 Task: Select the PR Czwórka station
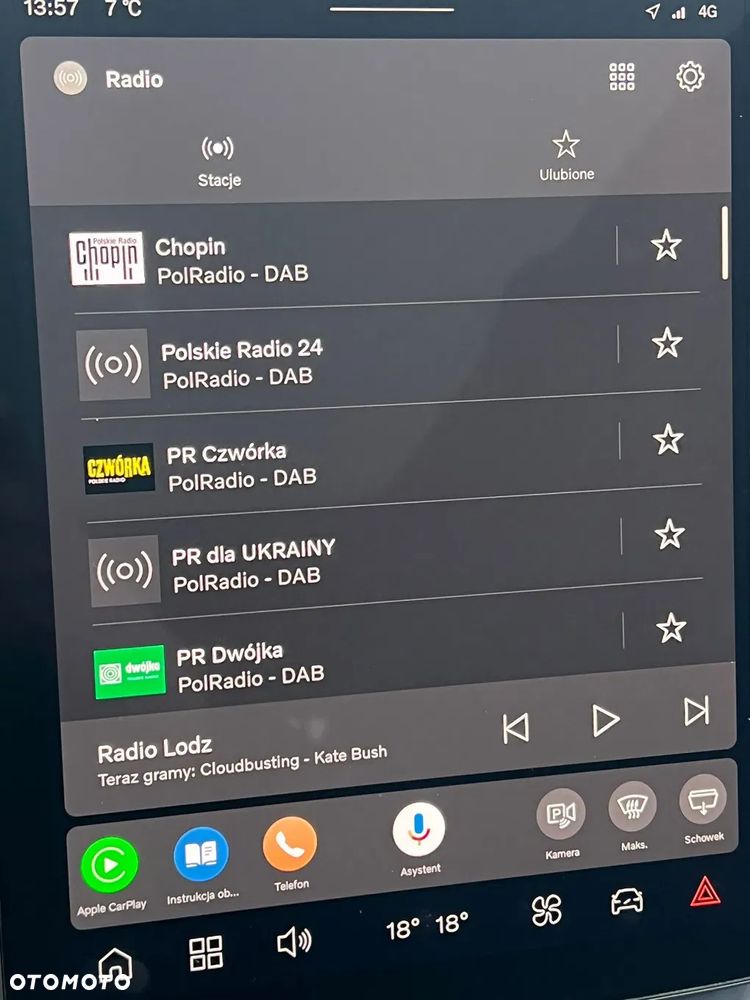click(x=300, y=465)
